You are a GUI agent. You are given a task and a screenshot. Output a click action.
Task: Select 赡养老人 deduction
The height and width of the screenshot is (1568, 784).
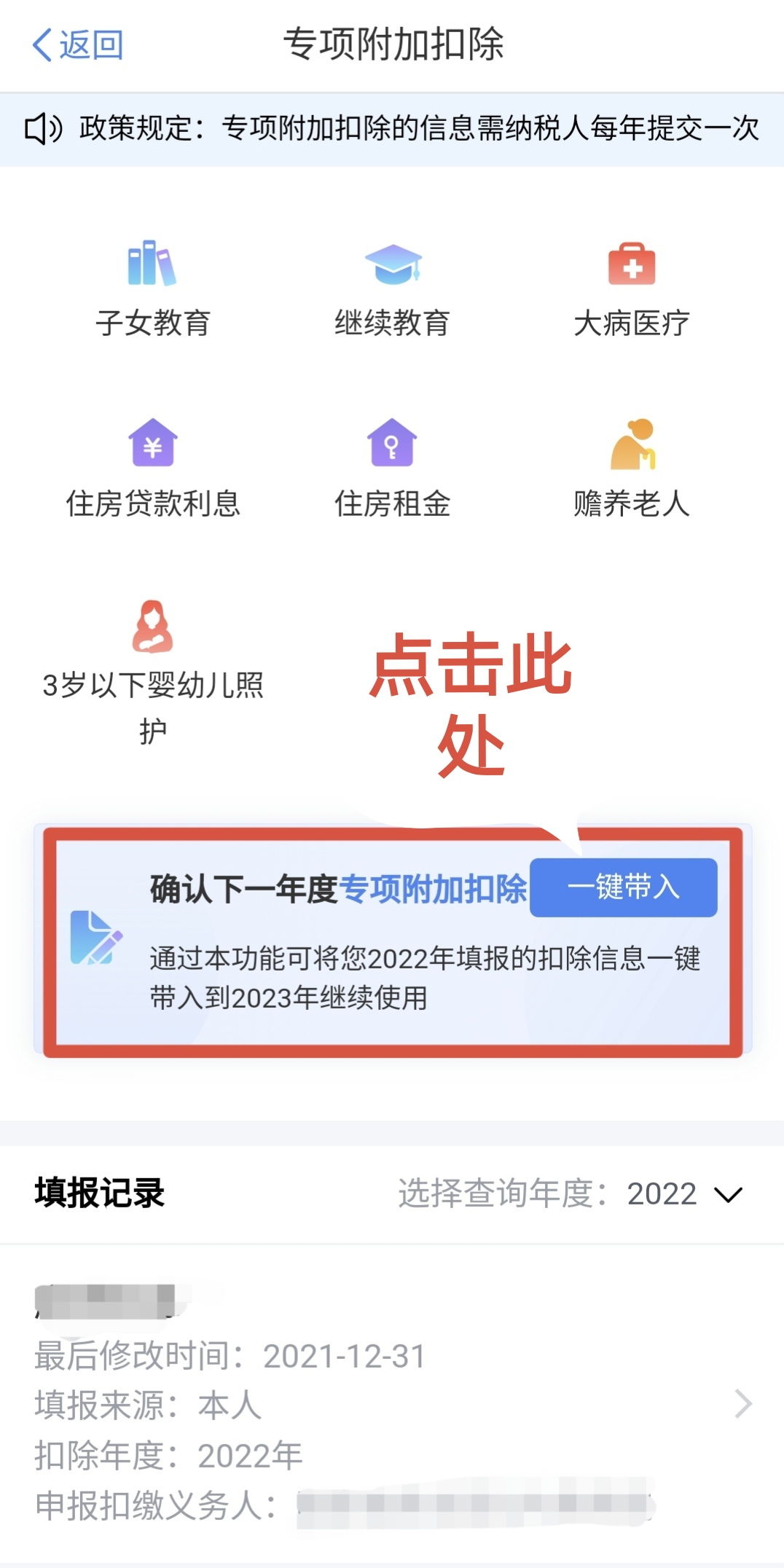[x=632, y=469]
